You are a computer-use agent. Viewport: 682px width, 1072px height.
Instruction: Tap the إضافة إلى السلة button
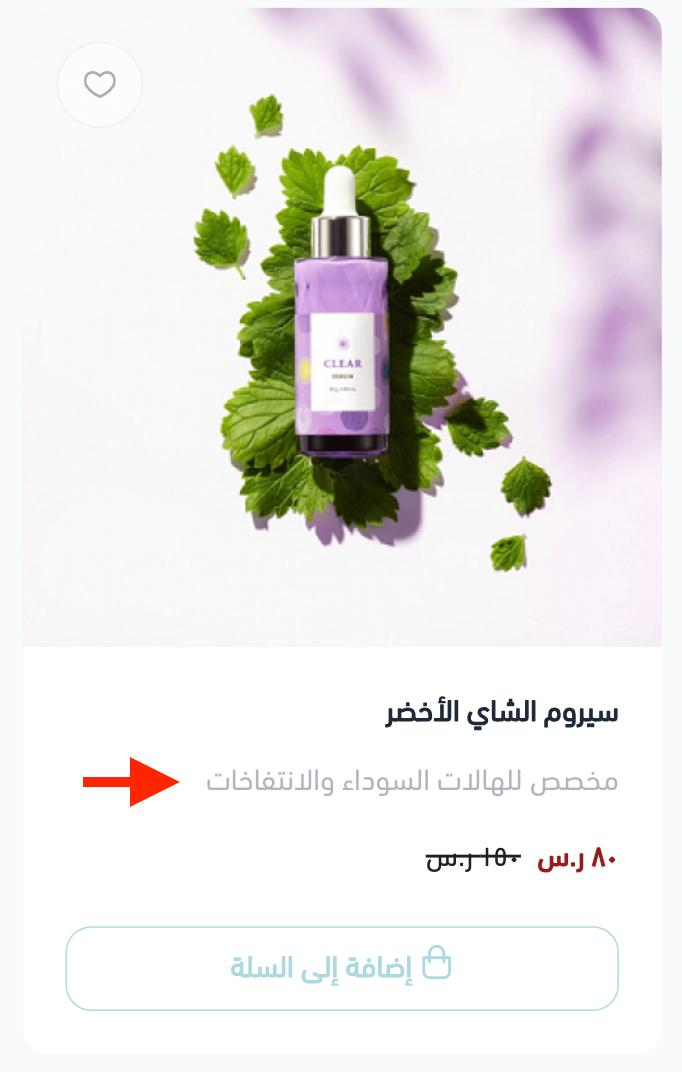tap(342, 968)
